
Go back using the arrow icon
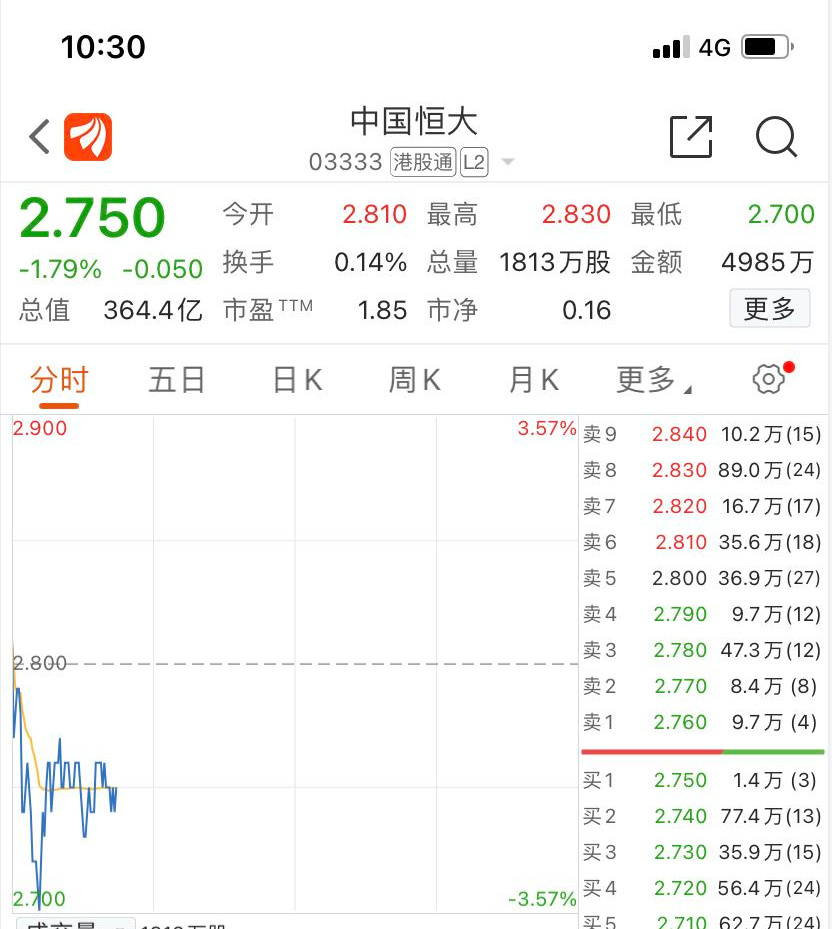39,137
